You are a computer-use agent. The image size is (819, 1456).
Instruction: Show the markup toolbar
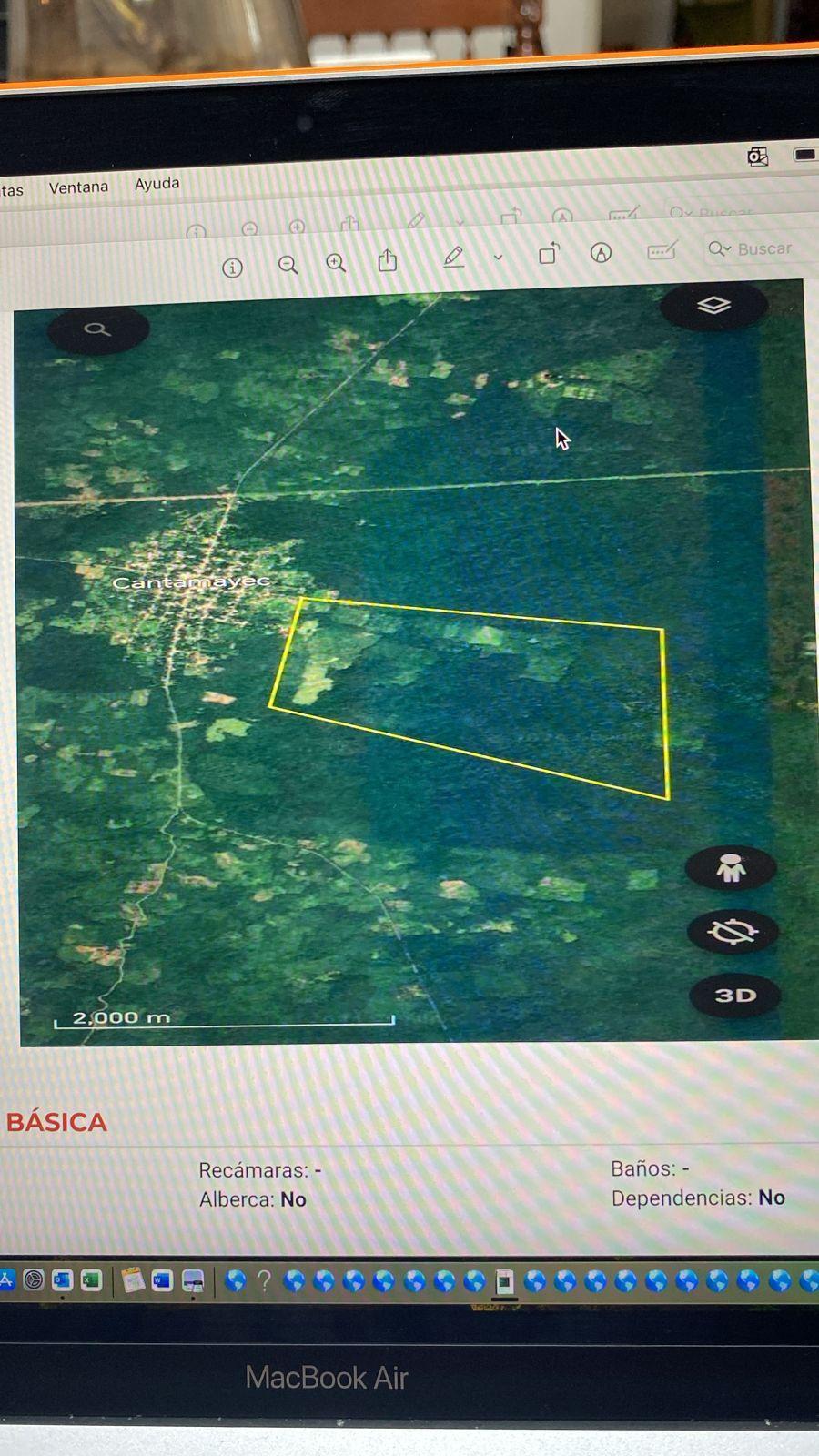601,253
